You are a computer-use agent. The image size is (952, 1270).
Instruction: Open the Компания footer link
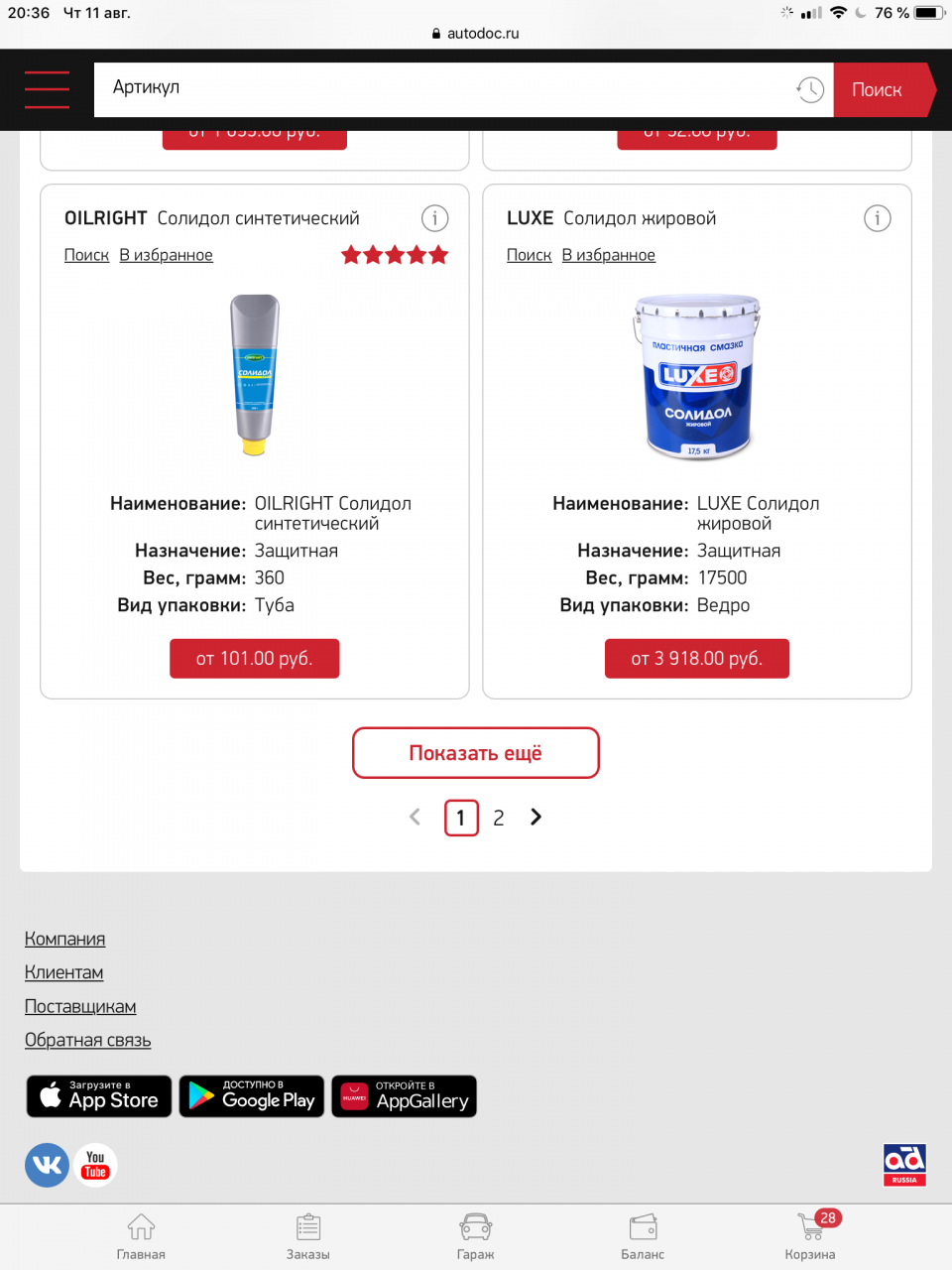64,939
